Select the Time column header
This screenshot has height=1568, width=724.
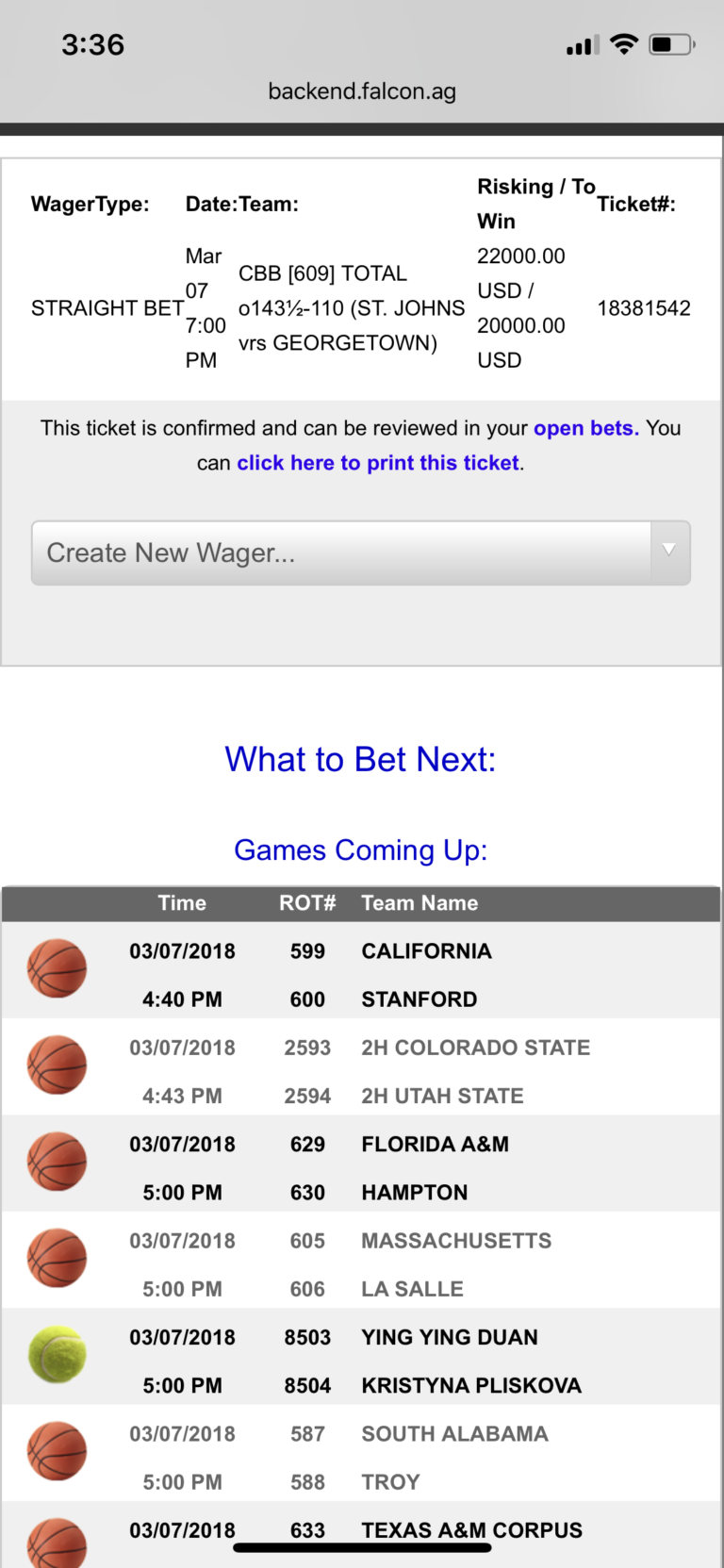pyautogui.click(x=182, y=902)
